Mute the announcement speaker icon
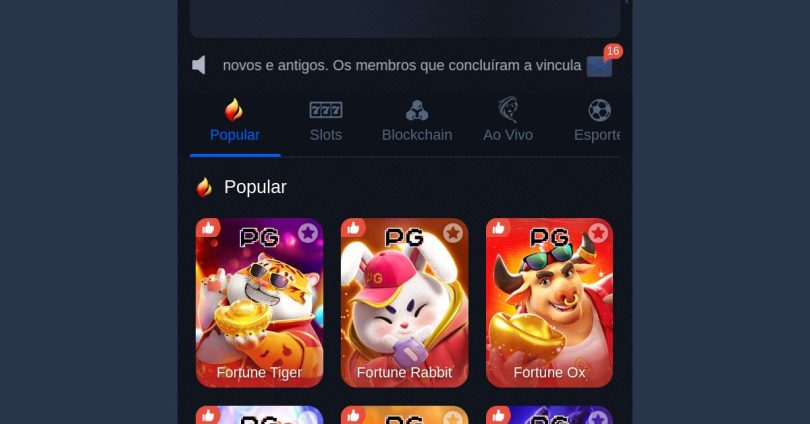Screen dimensions: 810x424 pos(199,65)
